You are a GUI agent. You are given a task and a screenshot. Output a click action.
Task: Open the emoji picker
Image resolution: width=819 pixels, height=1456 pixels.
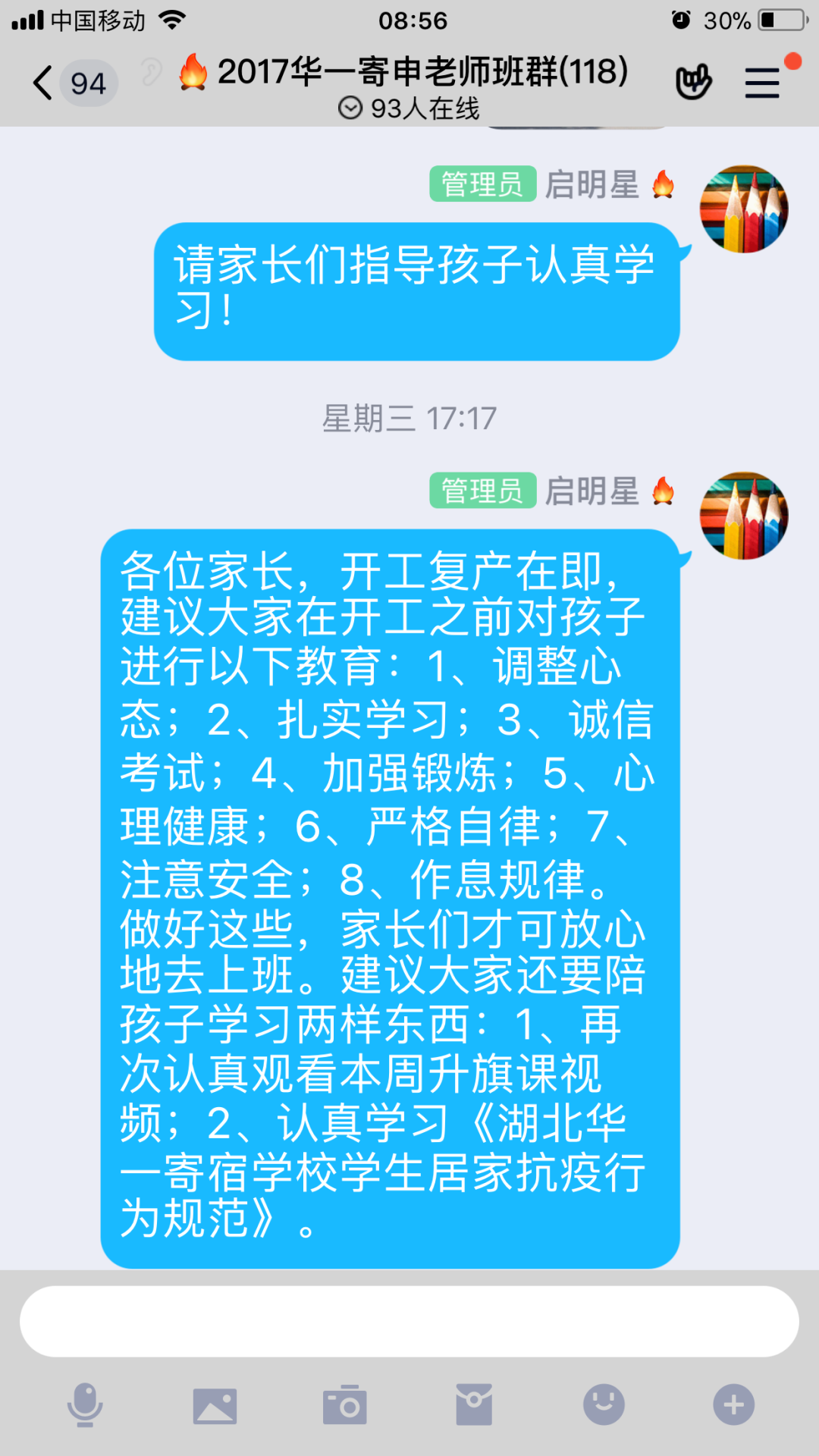click(x=604, y=1404)
